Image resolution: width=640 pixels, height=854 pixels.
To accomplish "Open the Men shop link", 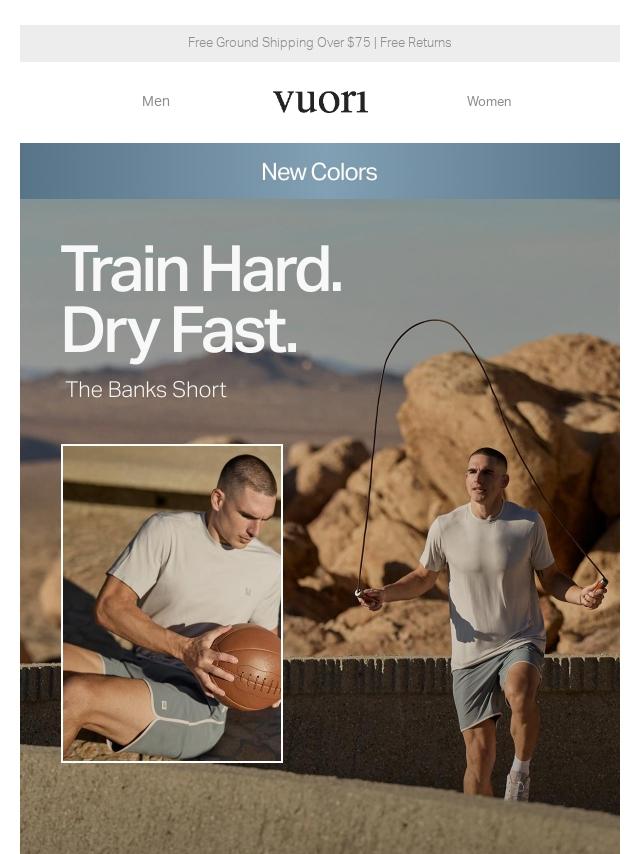I will click(x=156, y=101).
